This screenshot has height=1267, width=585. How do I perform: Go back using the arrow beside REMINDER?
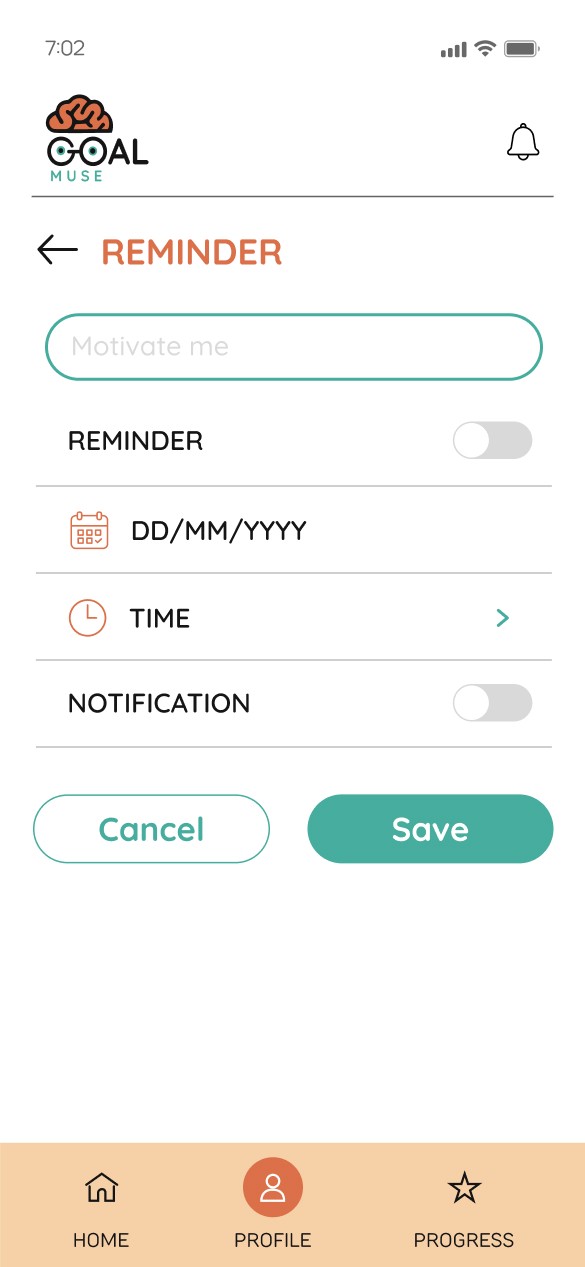(x=57, y=250)
